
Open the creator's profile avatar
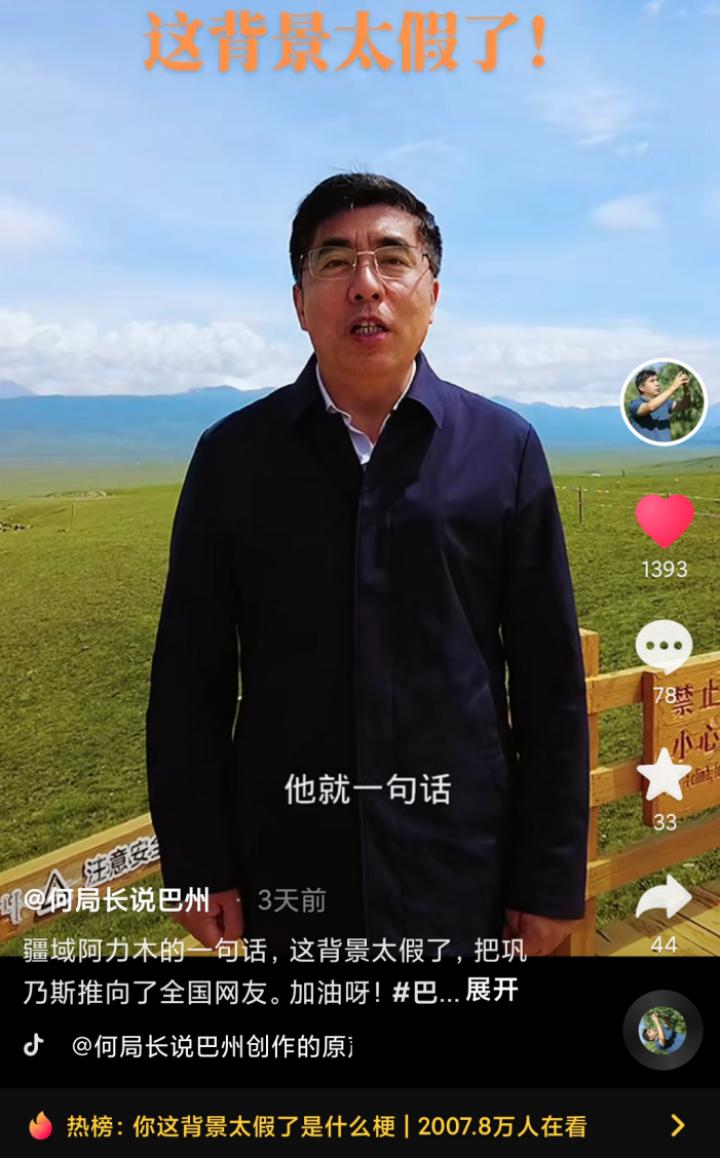click(x=664, y=401)
